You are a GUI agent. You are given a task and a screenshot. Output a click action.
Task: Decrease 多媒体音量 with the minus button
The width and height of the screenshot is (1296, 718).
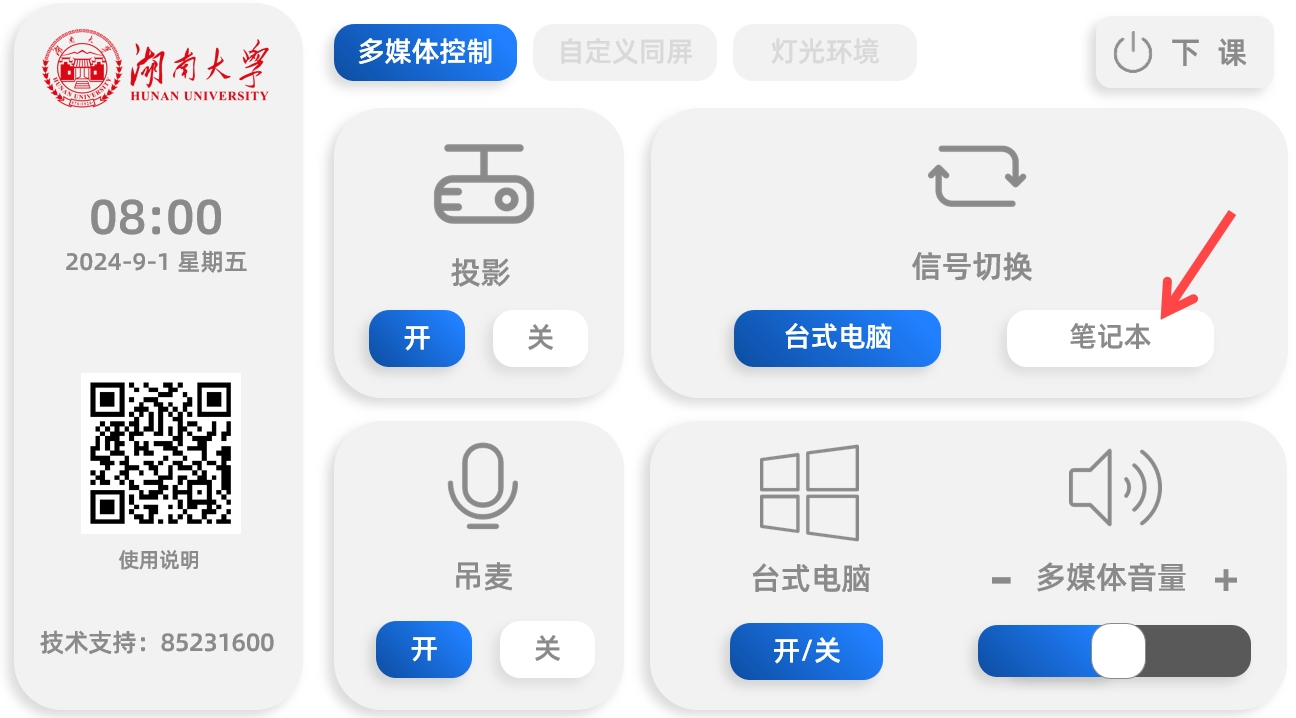[x=1001, y=580]
